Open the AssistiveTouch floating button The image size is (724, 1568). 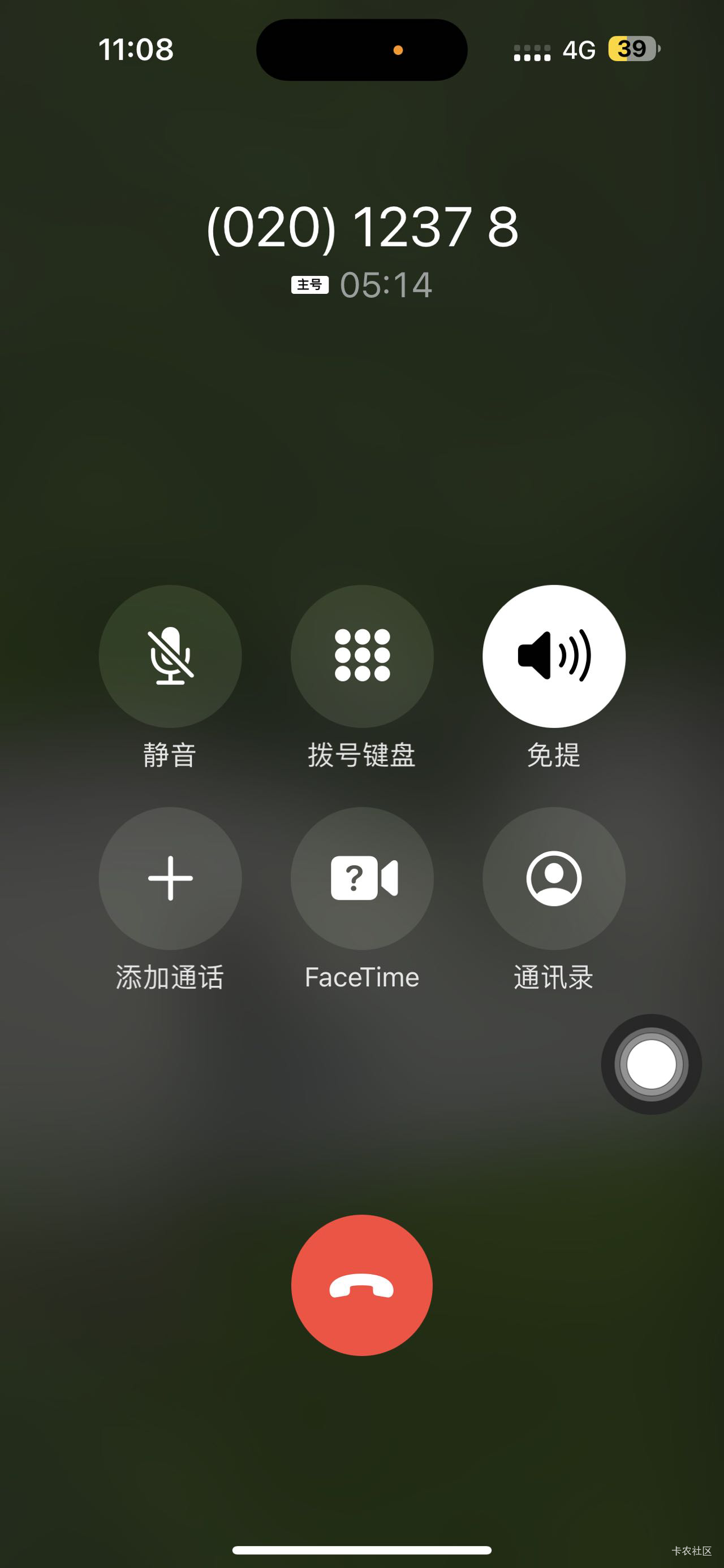coord(651,1064)
